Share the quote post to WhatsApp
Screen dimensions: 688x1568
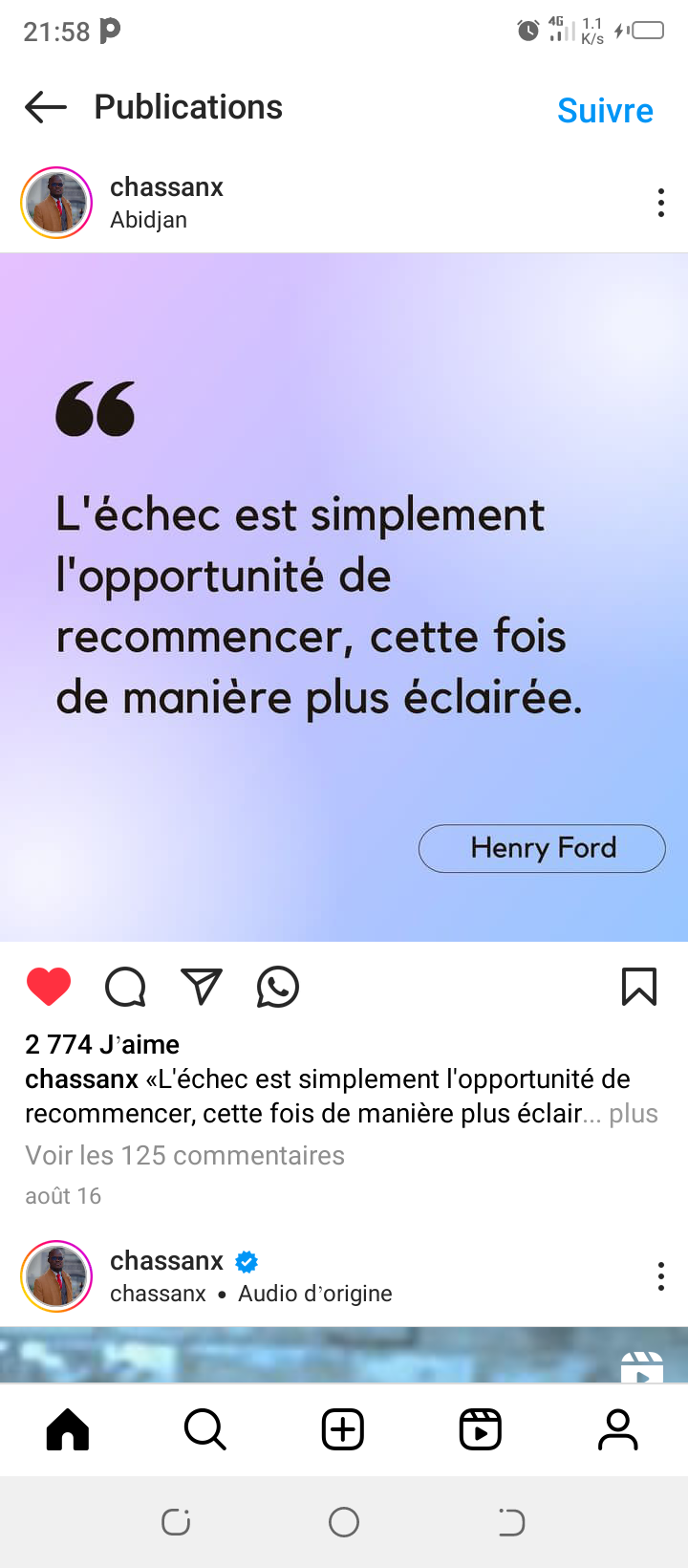pyautogui.click(x=278, y=987)
